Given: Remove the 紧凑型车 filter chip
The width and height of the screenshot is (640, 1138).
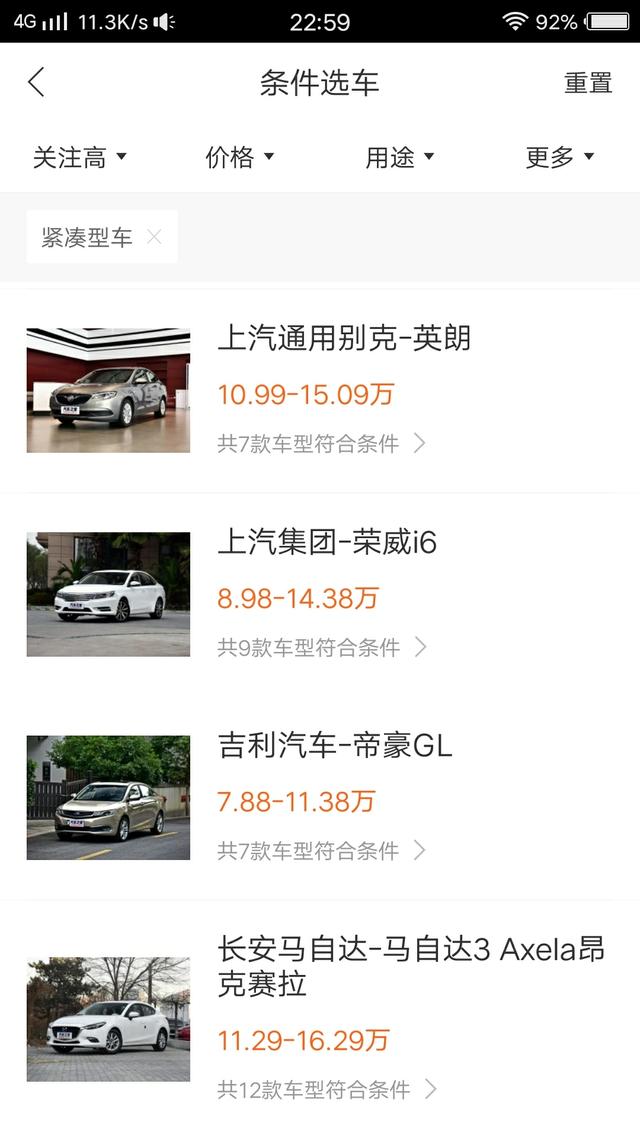Looking at the screenshot, I should (x=154, y=237).
